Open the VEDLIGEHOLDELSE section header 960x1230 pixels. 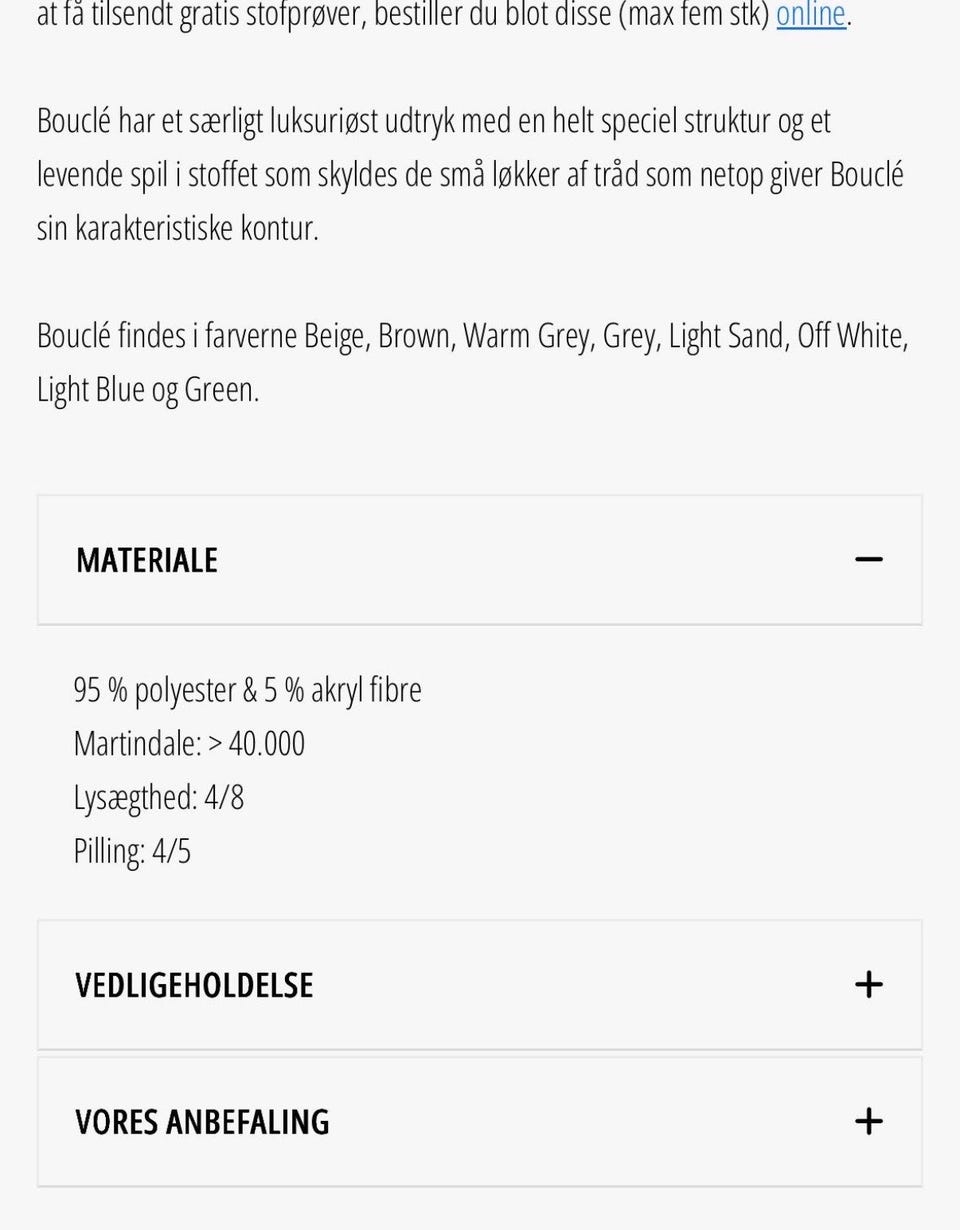click(x=192, y=985)
